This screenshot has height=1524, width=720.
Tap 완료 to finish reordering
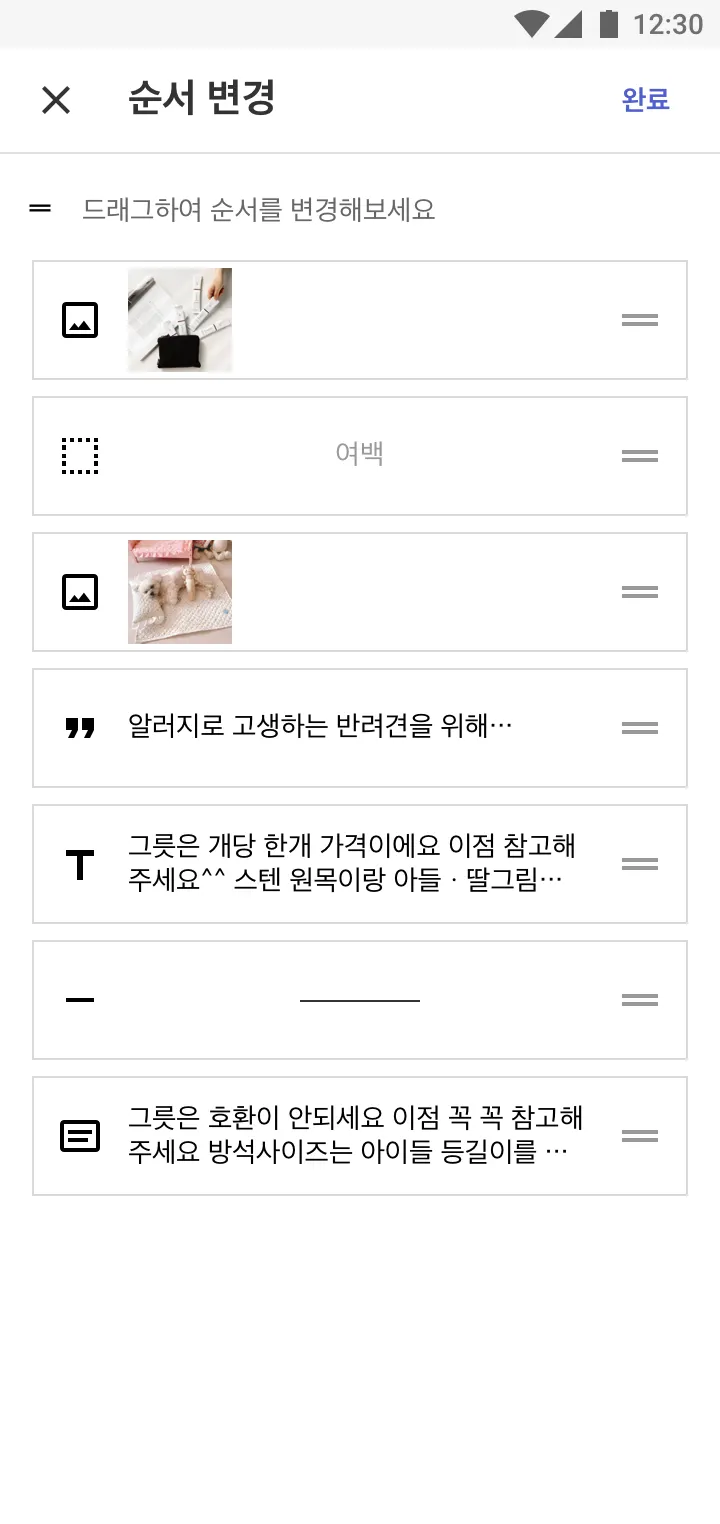tap(645, 100)
